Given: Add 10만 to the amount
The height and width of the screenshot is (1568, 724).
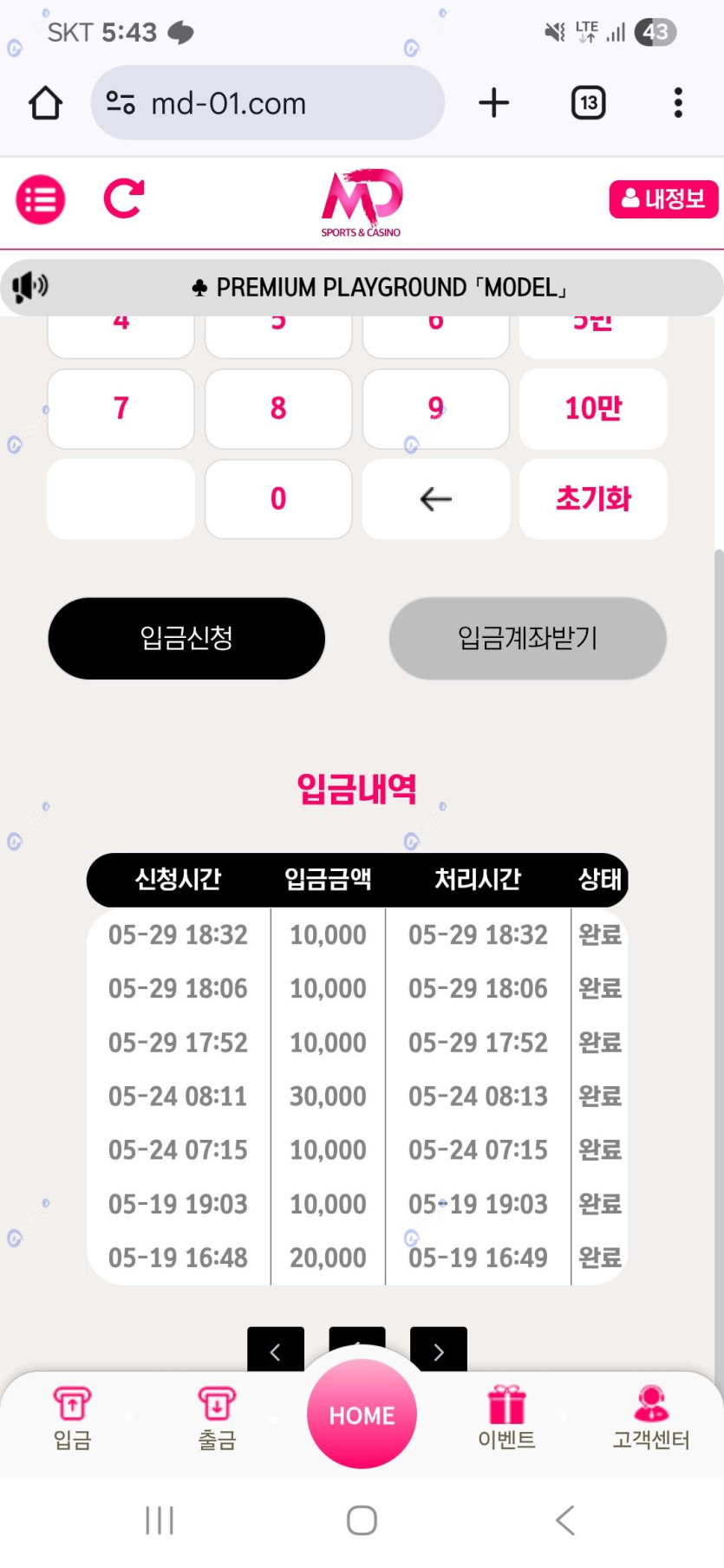Looking at the screenshot, I should coord(593,408).
